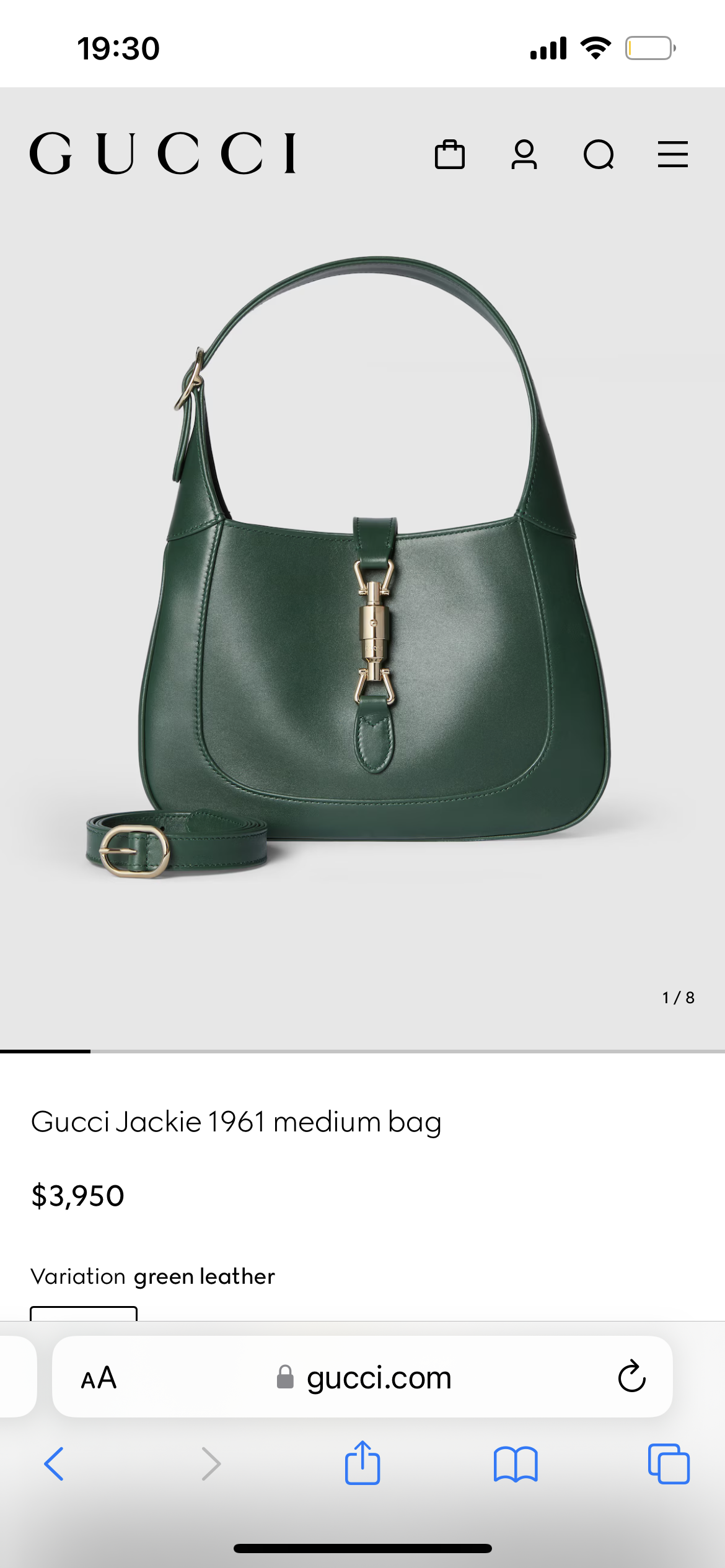725x1568 pixels.
Task: Tap the gucci.com address bar
Action: coord(378,1378)
